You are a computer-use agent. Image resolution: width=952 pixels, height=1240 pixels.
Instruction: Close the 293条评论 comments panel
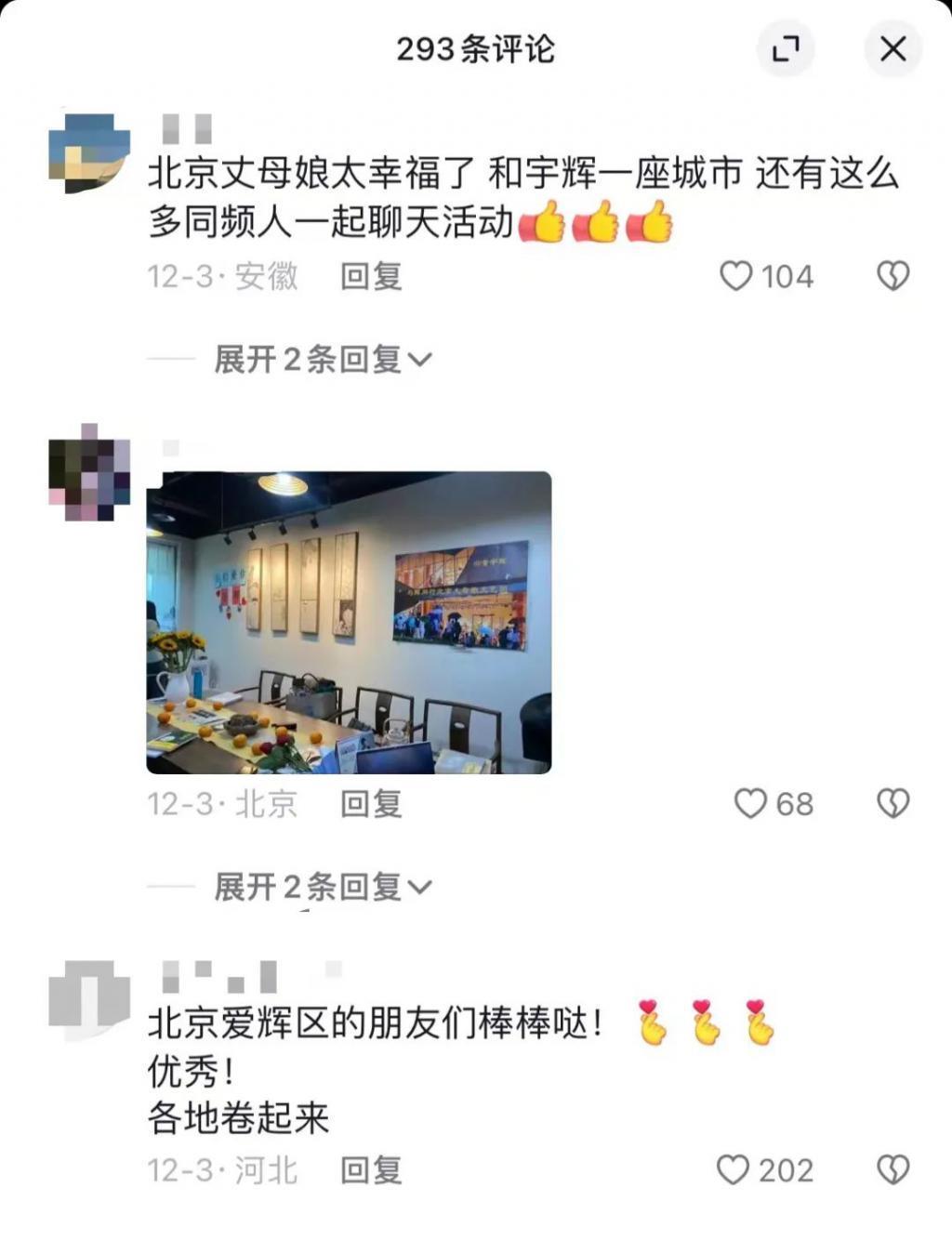[x=891, y=48]
